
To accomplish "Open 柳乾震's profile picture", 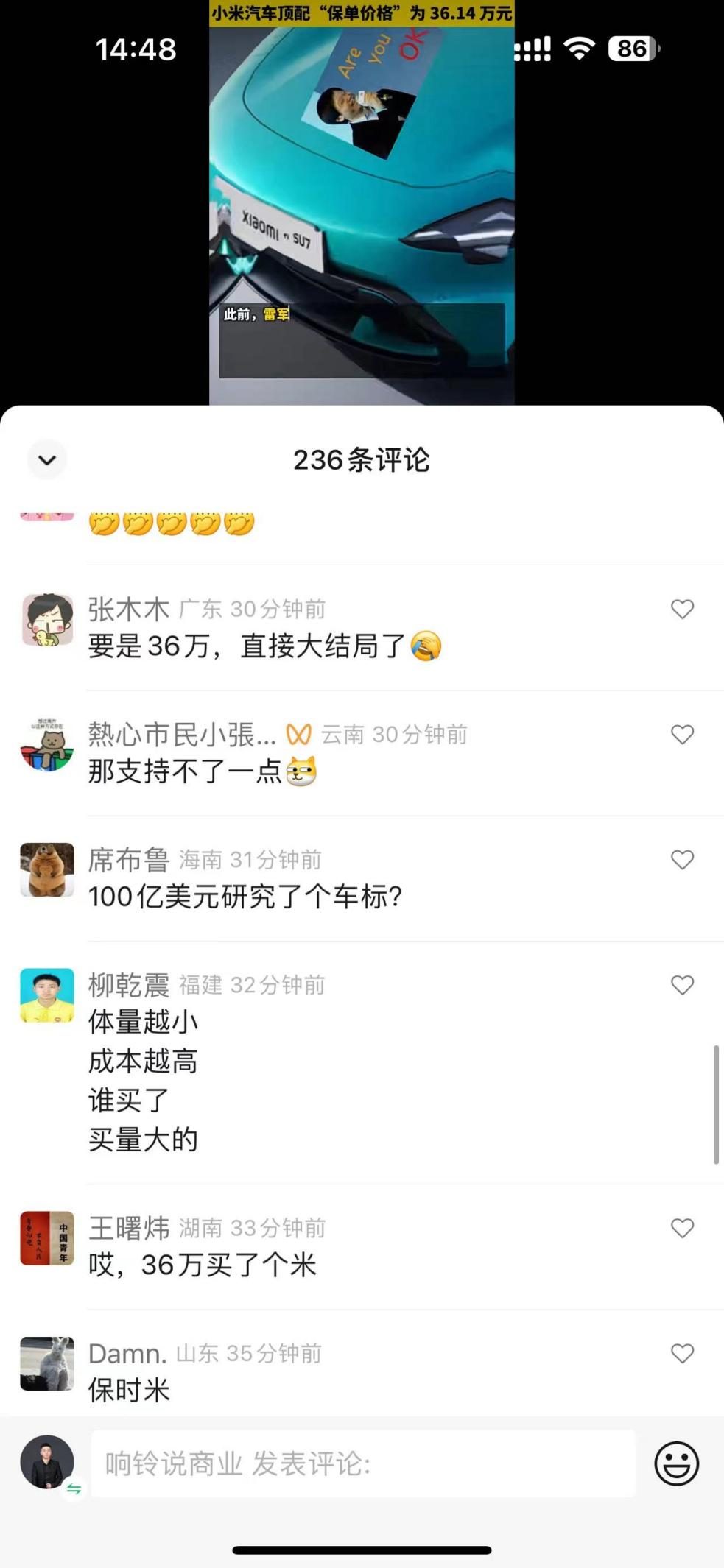I will tap(47, 995).
